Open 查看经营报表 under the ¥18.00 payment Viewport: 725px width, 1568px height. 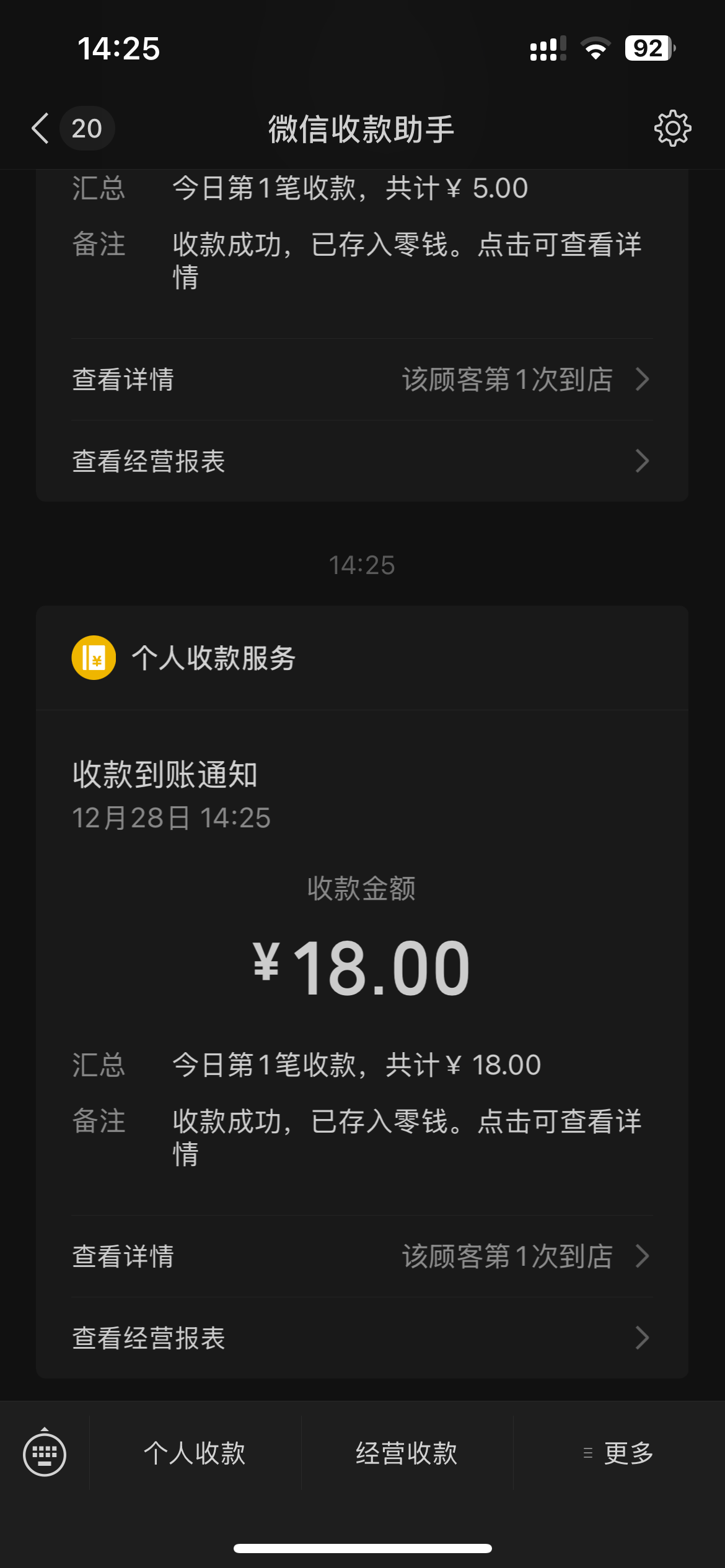362,1338
